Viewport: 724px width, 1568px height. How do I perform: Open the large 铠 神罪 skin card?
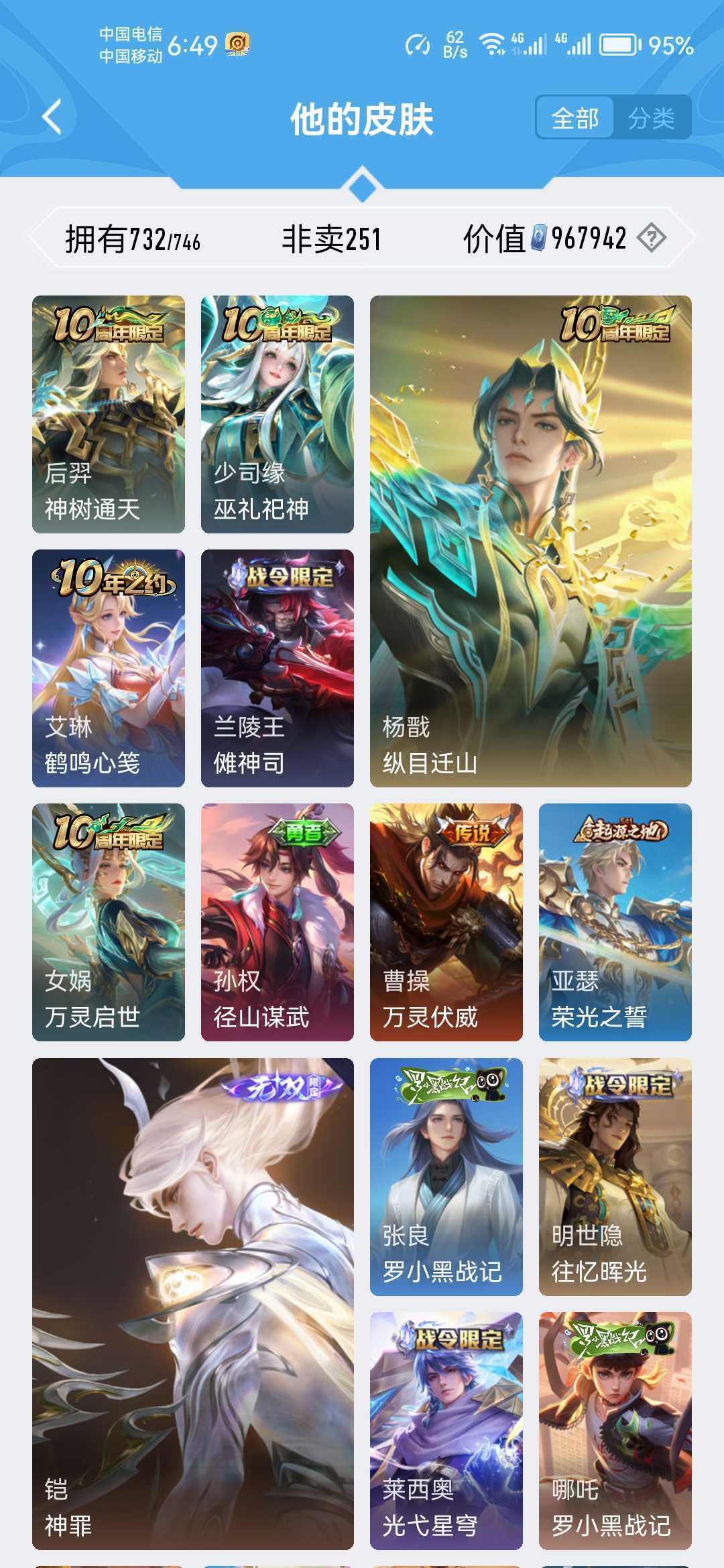[193, 1304]
